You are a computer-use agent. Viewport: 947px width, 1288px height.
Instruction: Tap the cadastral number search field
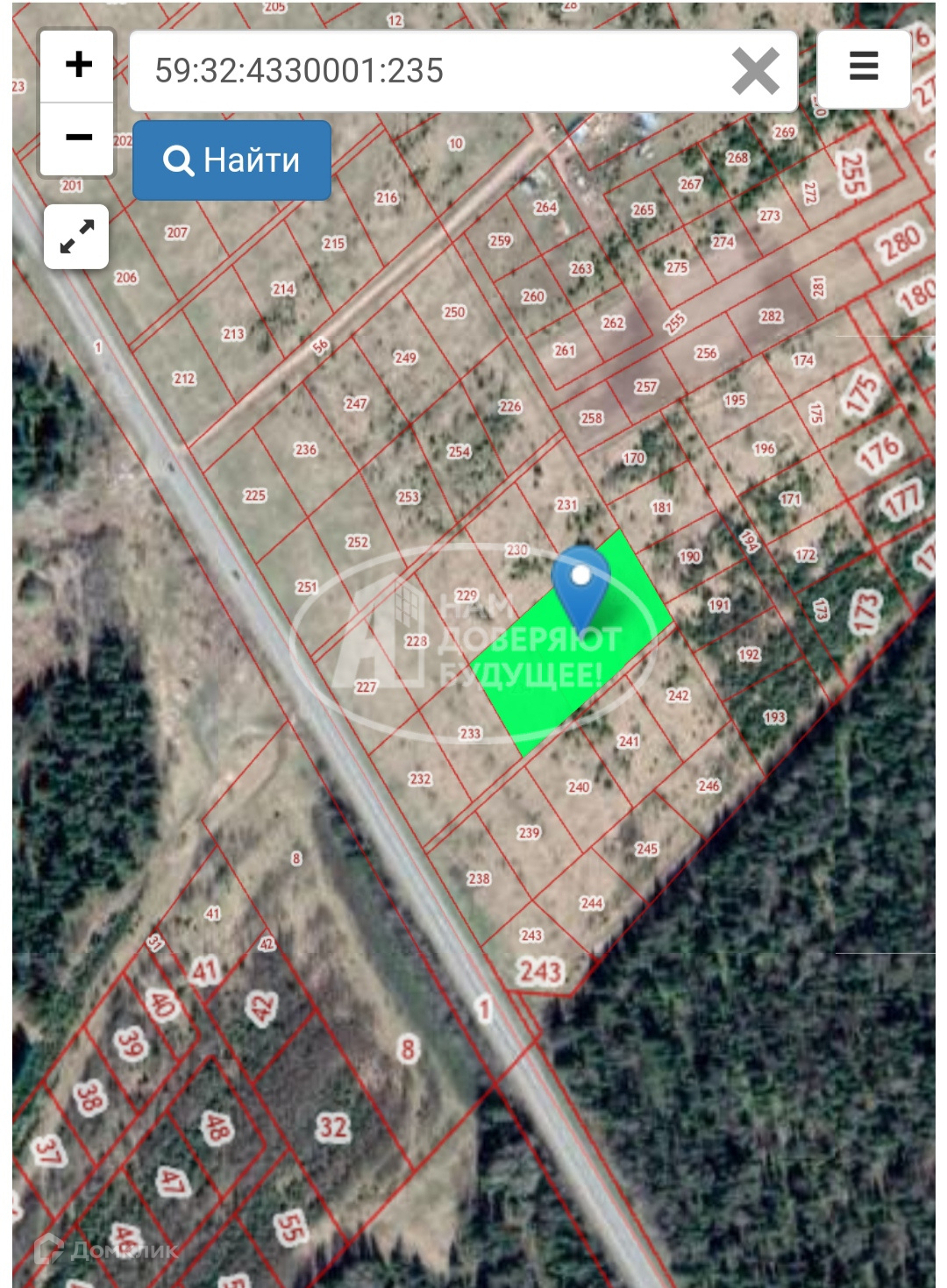tap(430, 71)
